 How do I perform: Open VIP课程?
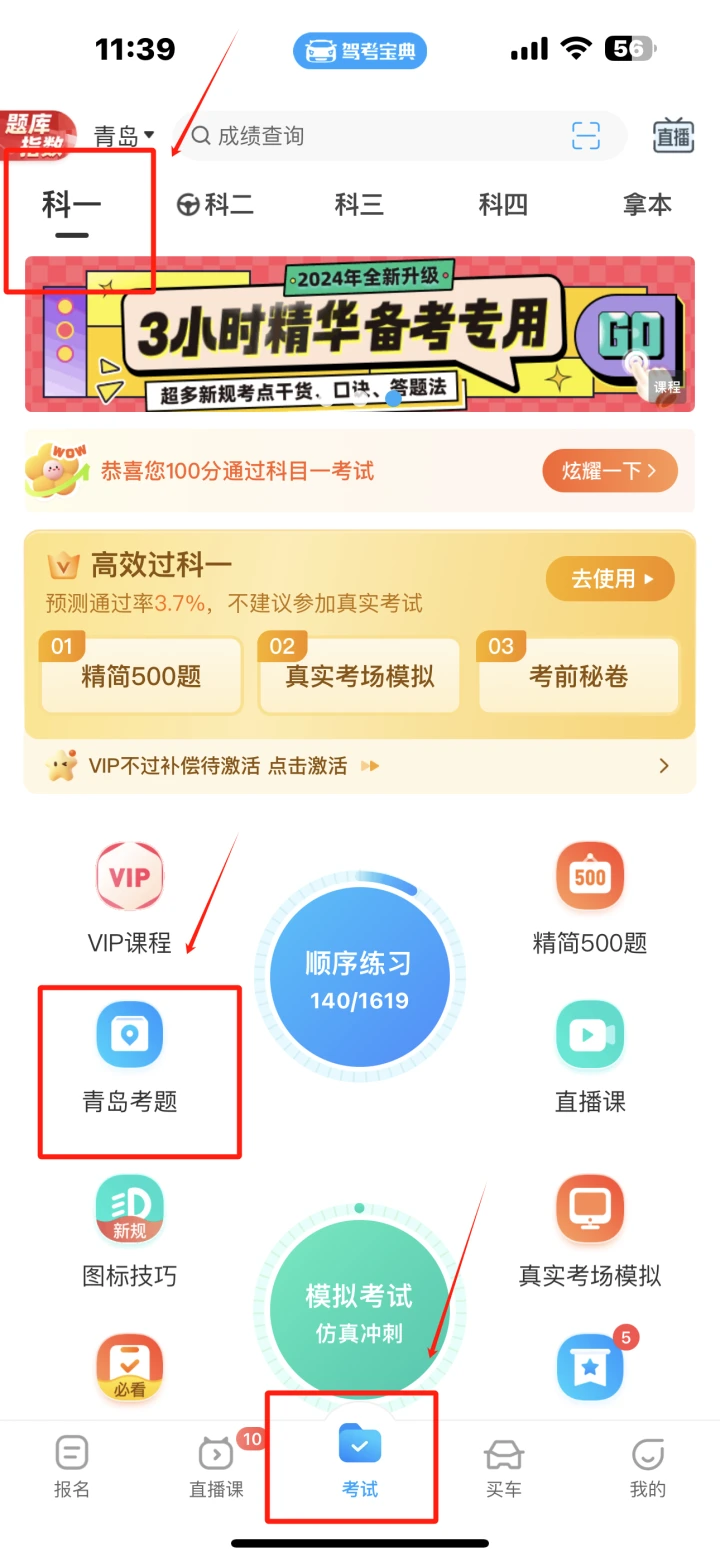[x=130, y=899]
